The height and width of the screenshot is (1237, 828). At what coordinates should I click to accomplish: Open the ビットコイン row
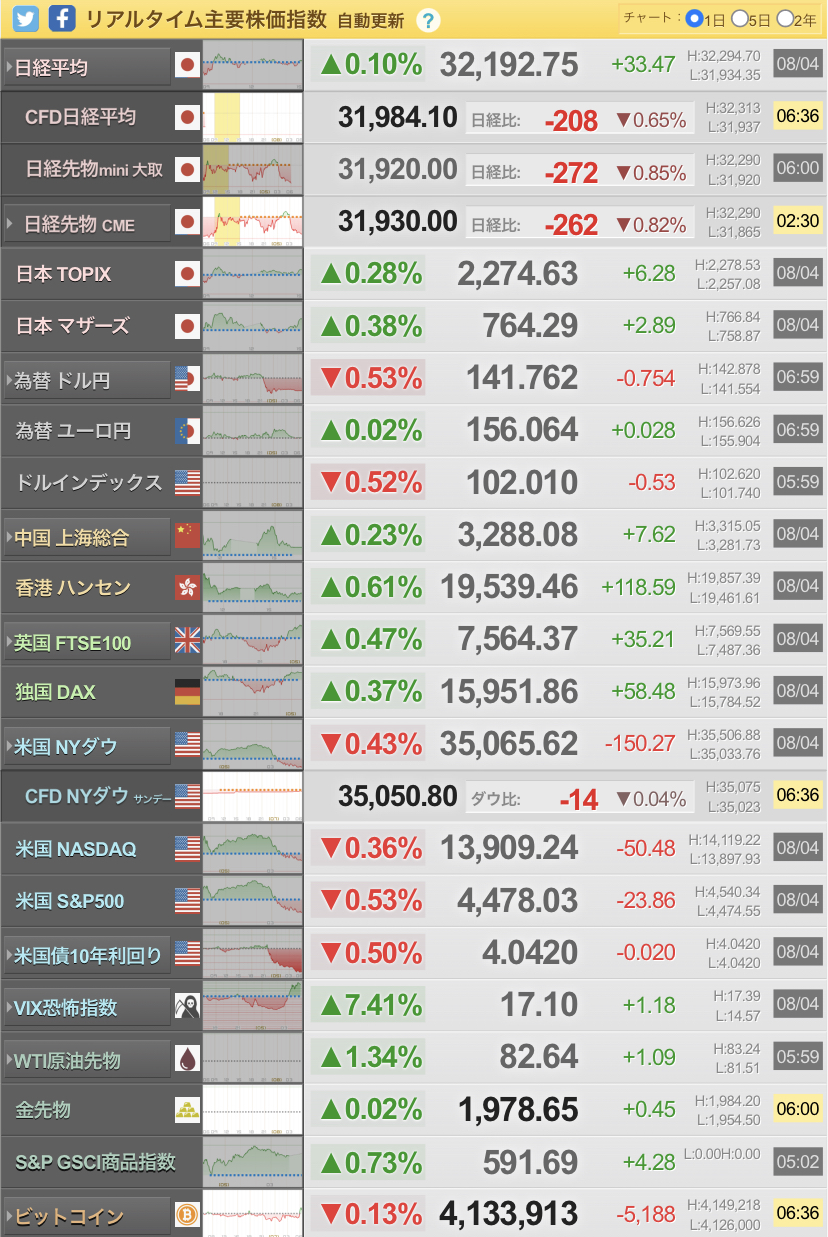[87, 1216]
